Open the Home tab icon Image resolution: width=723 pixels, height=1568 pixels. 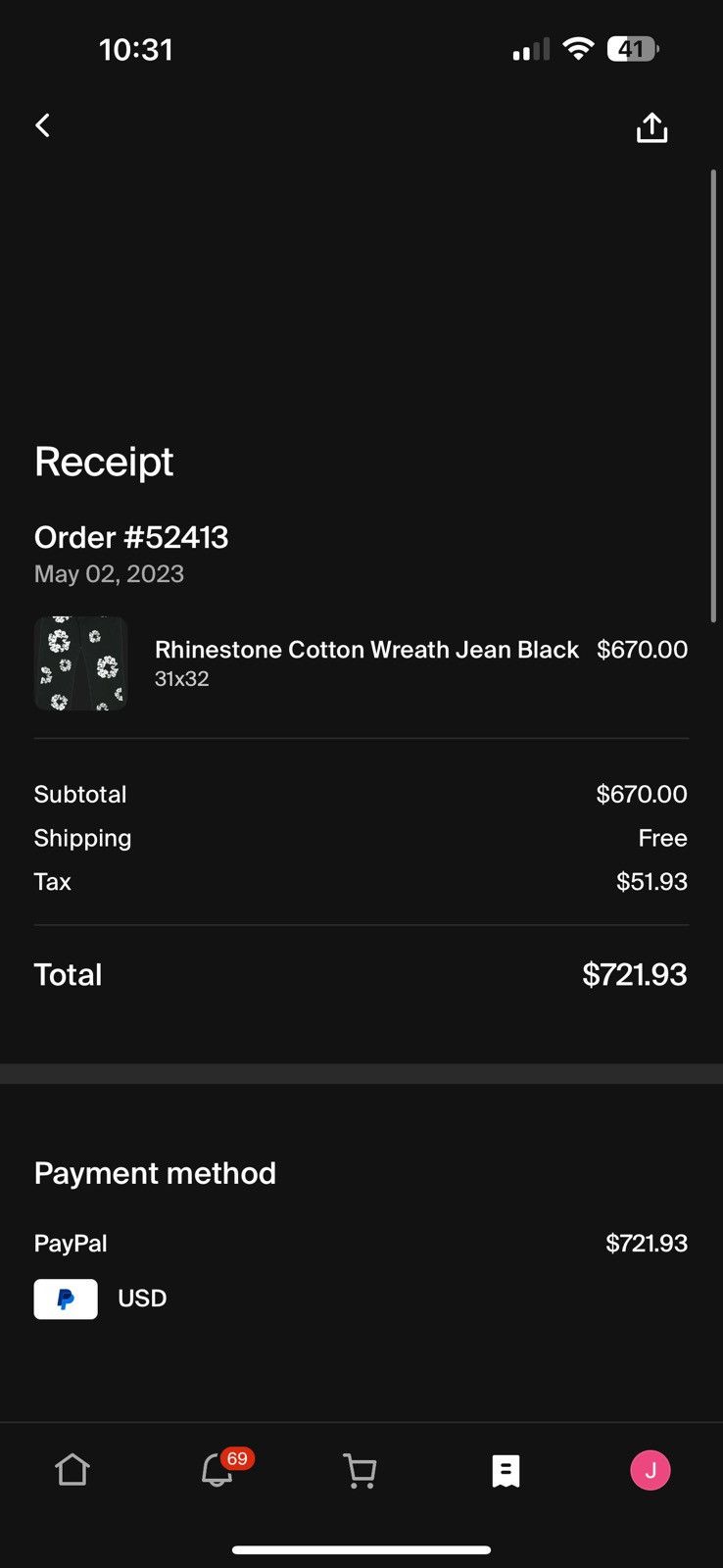(x=72, y=1470)
